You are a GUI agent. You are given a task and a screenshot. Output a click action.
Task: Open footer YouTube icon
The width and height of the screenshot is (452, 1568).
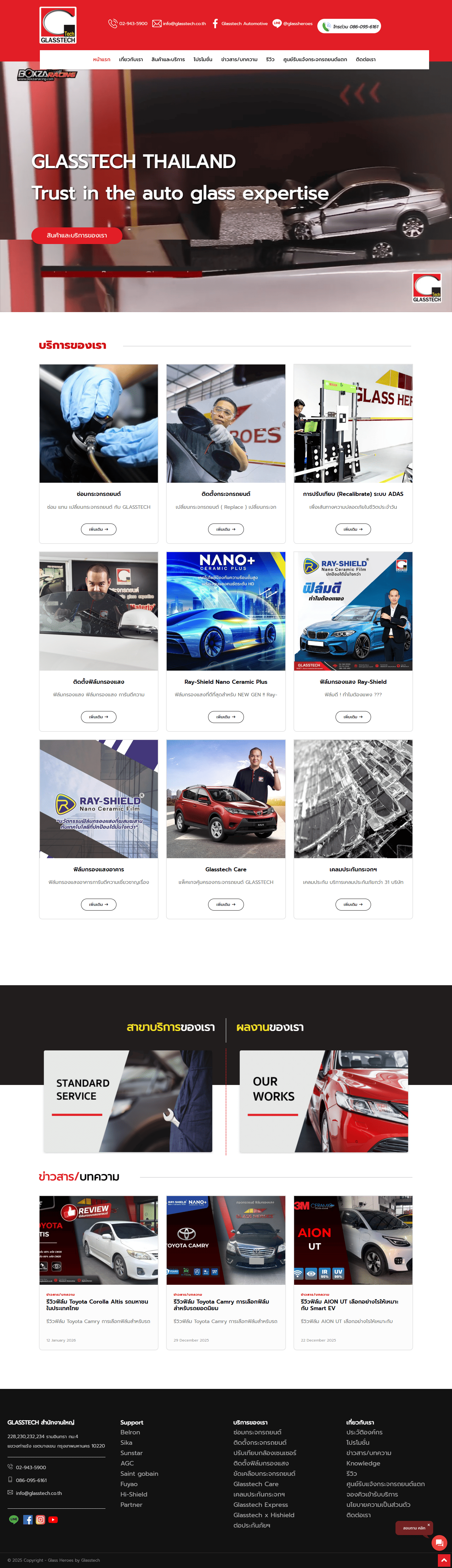(53, 1520)
